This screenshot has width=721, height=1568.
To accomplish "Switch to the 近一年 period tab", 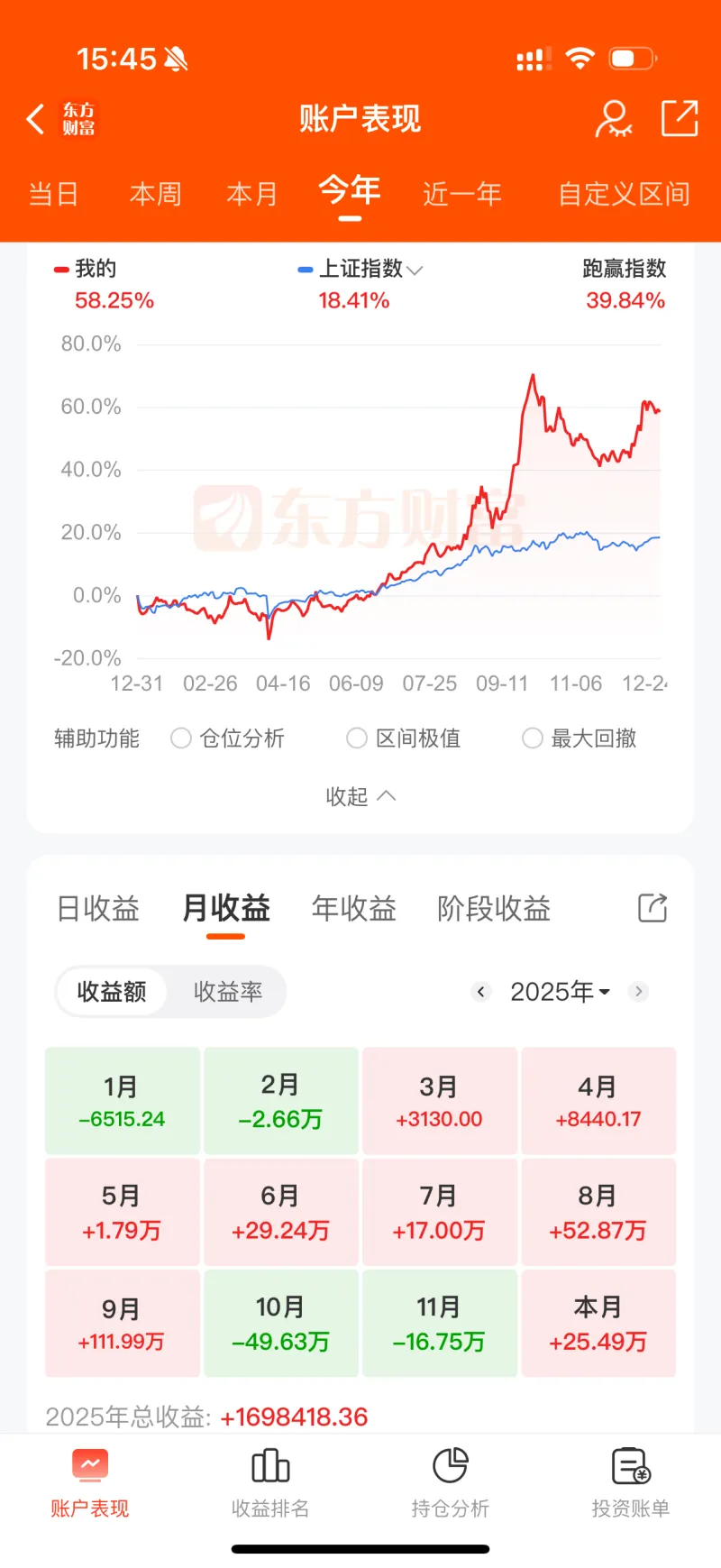I will 461,194.
